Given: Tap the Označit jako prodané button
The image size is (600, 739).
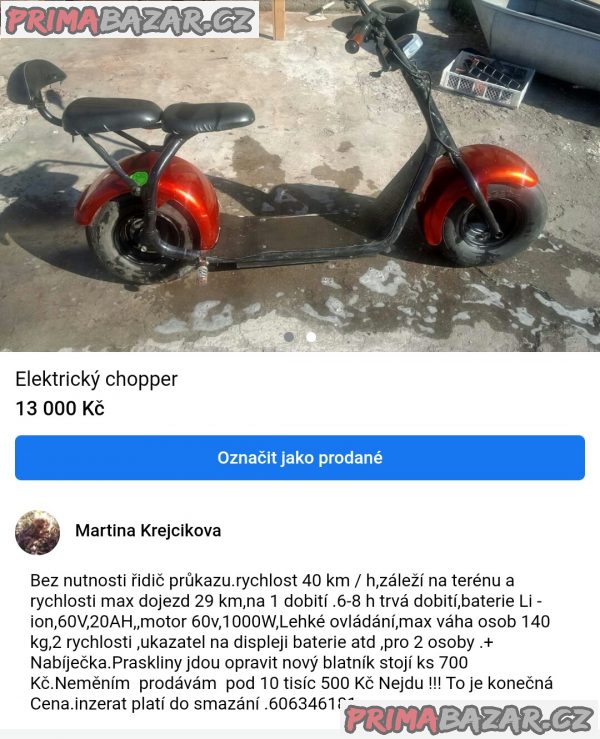Looking at the screenshot, I should click(x=299, y=458).
